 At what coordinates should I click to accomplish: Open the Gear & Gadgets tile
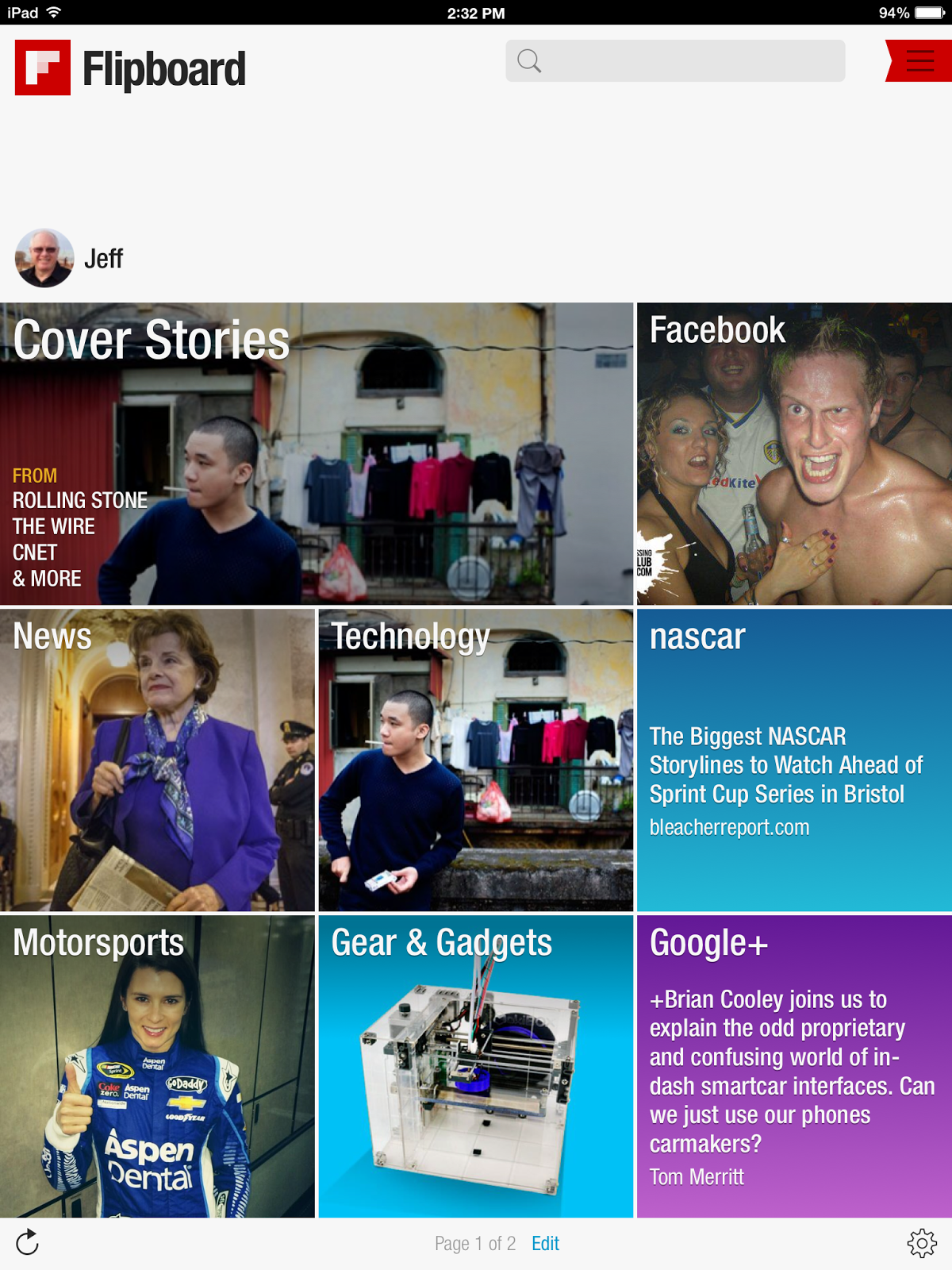click(x=476, y=1067)
